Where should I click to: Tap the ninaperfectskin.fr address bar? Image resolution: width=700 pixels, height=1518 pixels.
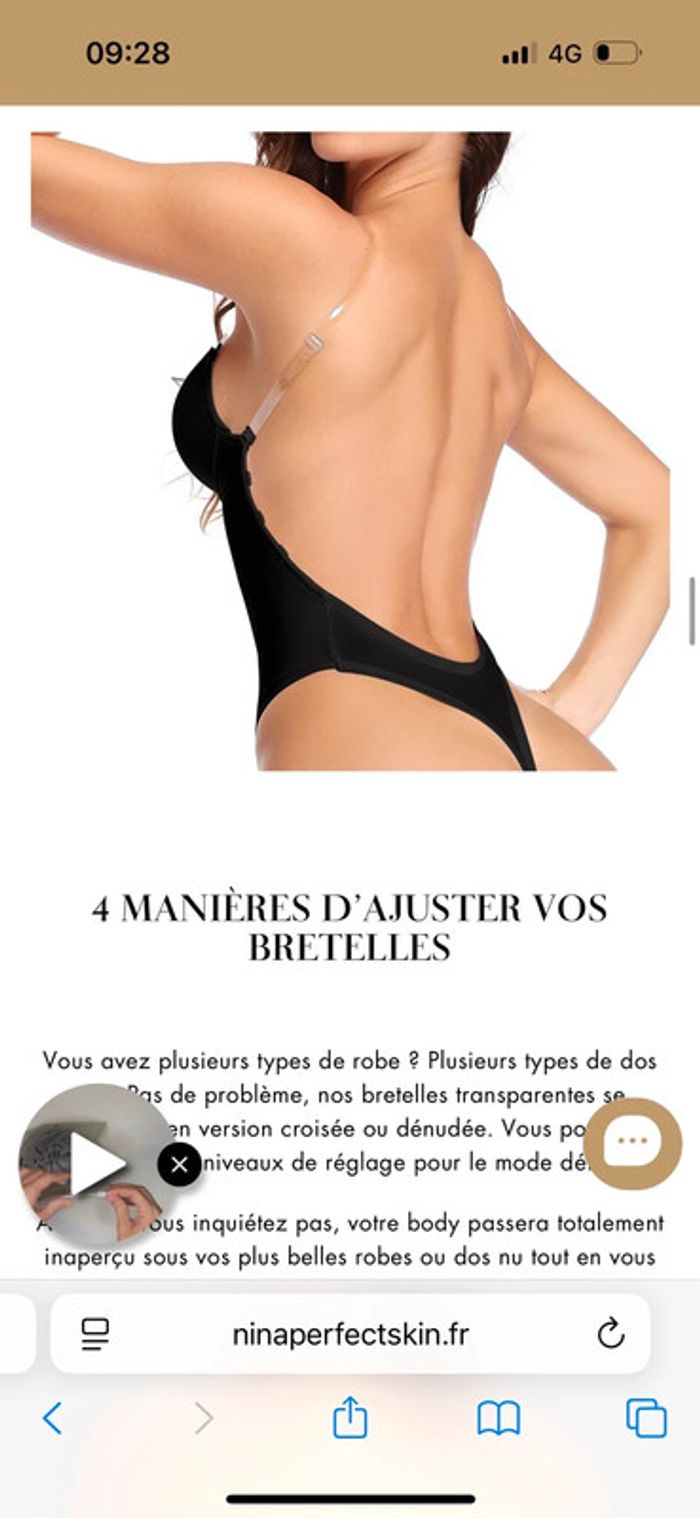350,1334
